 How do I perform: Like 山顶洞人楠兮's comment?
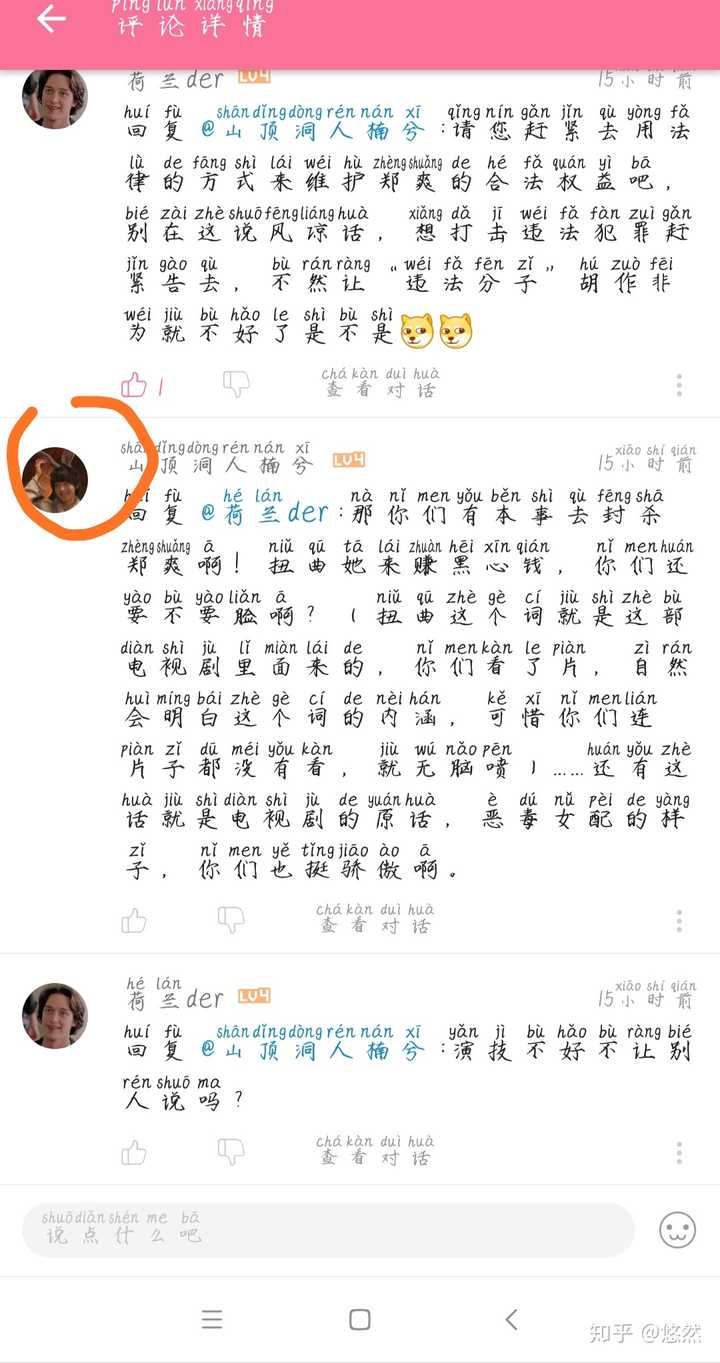134,921
